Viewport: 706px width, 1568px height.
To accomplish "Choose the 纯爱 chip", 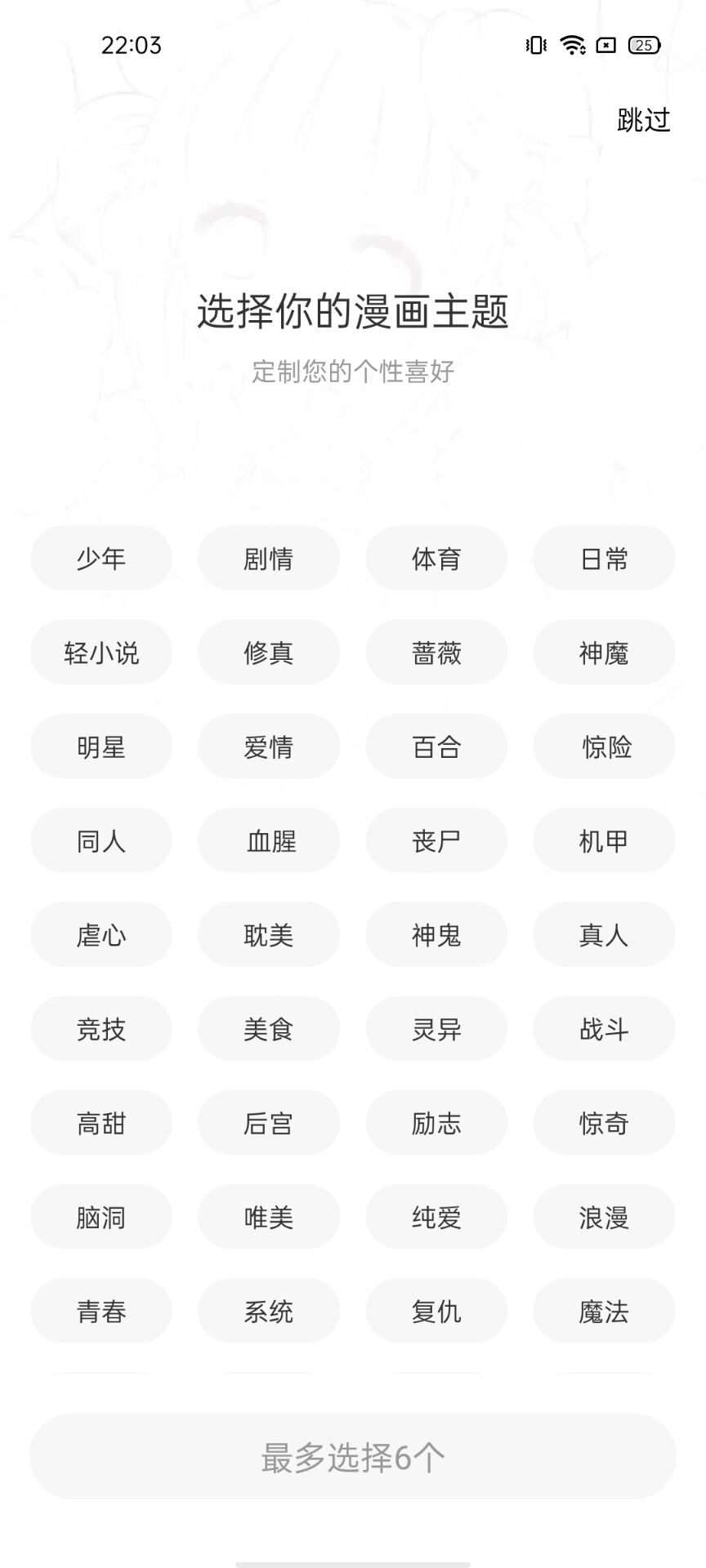I will [x=436, y=1217].
